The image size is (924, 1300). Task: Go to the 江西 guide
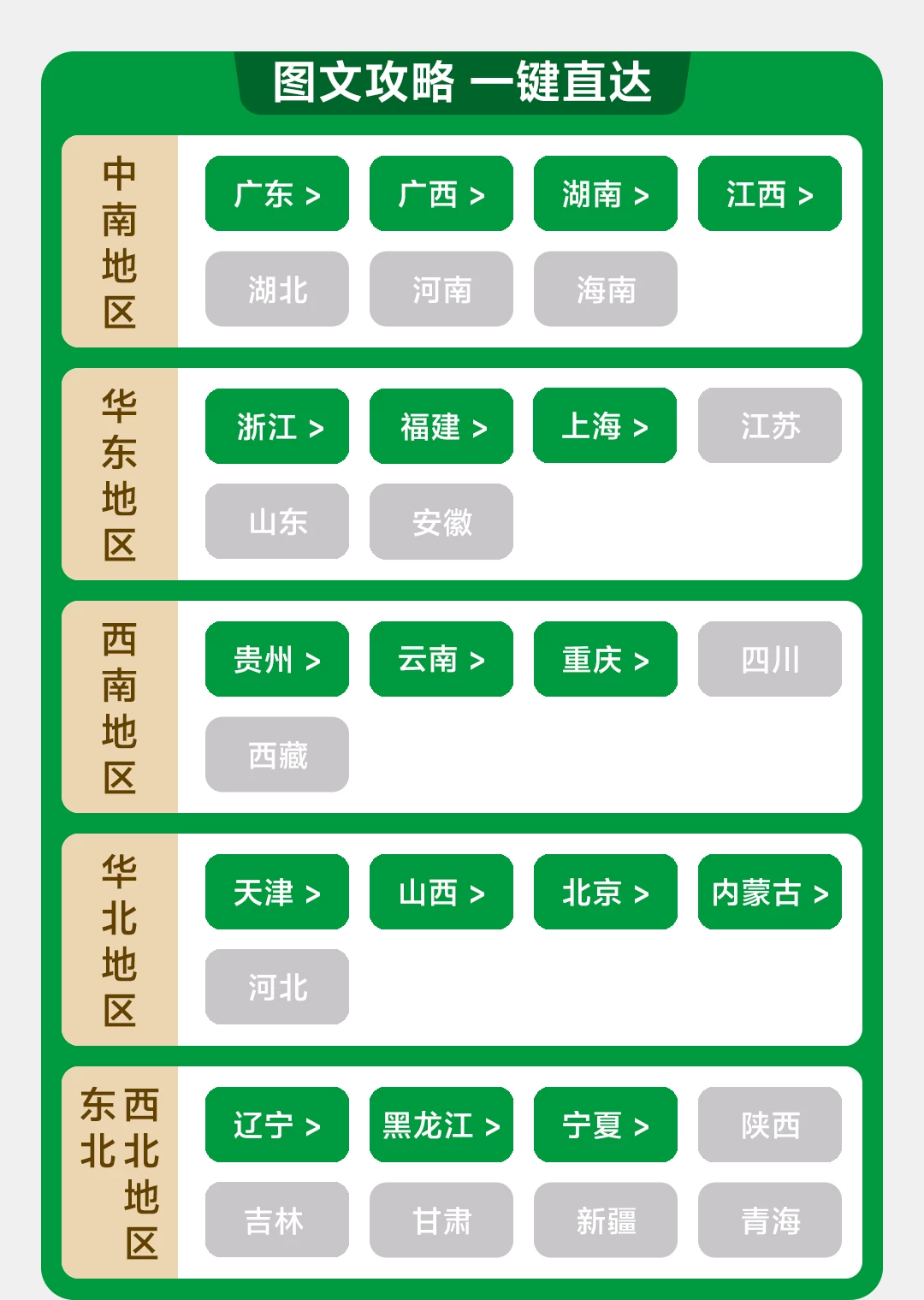coord(770,193)
